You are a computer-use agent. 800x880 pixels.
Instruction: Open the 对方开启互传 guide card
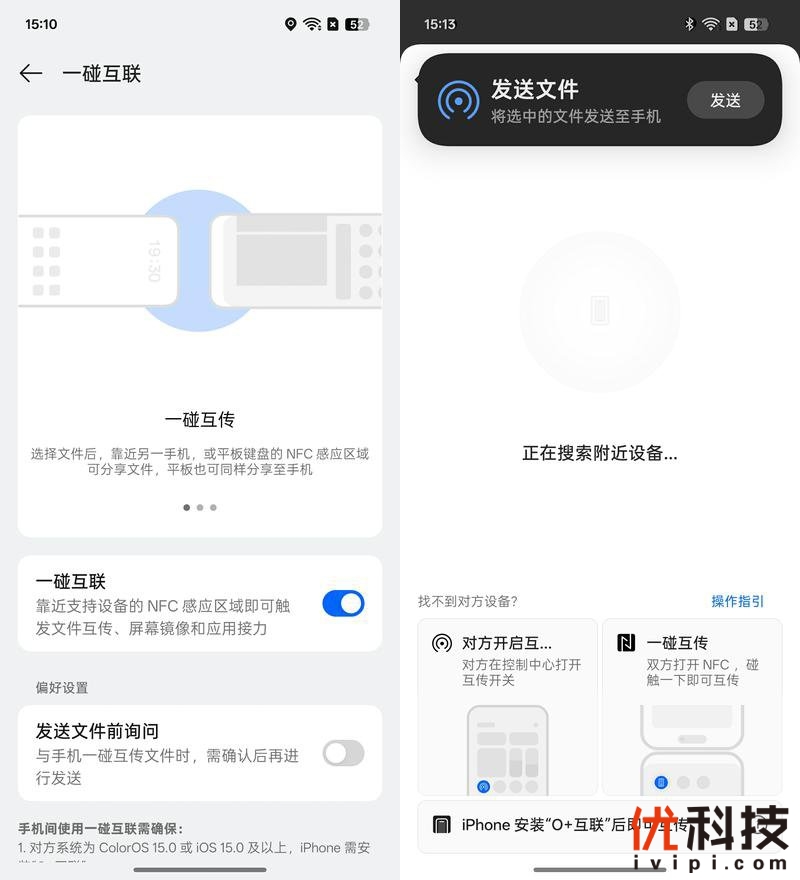click(507, 705)
